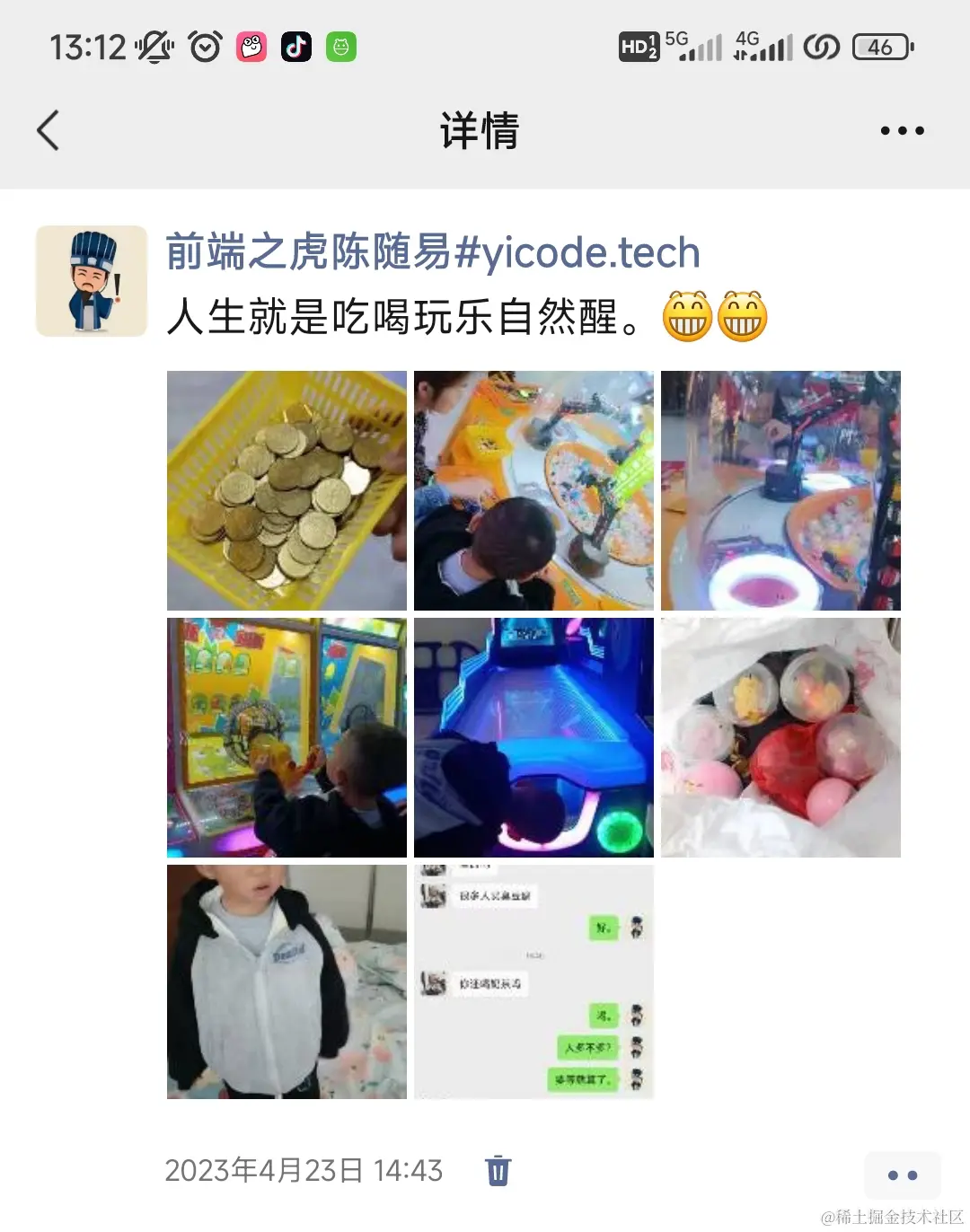Open the photo of capsule toy balls
Viewport: 970px width, 1232px height.
[780, 737]
